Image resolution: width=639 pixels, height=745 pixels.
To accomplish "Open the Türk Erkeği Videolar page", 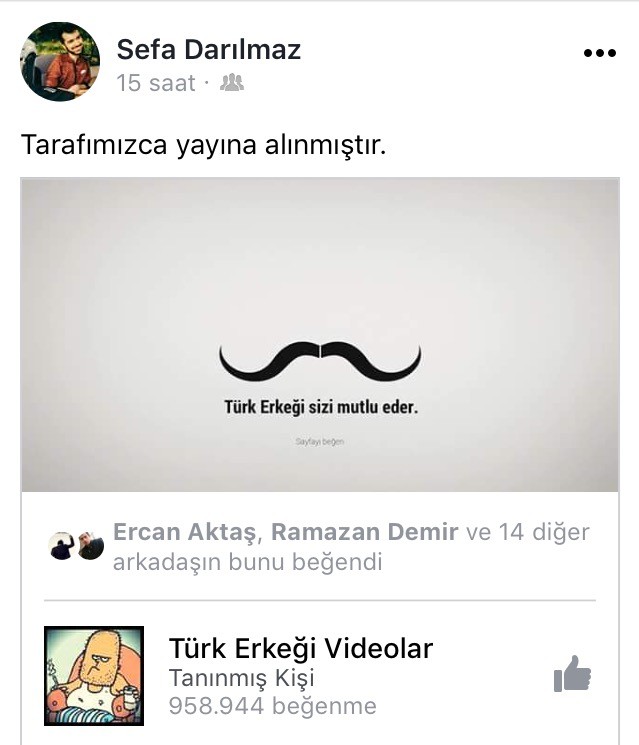I will (x=301, y=648).
